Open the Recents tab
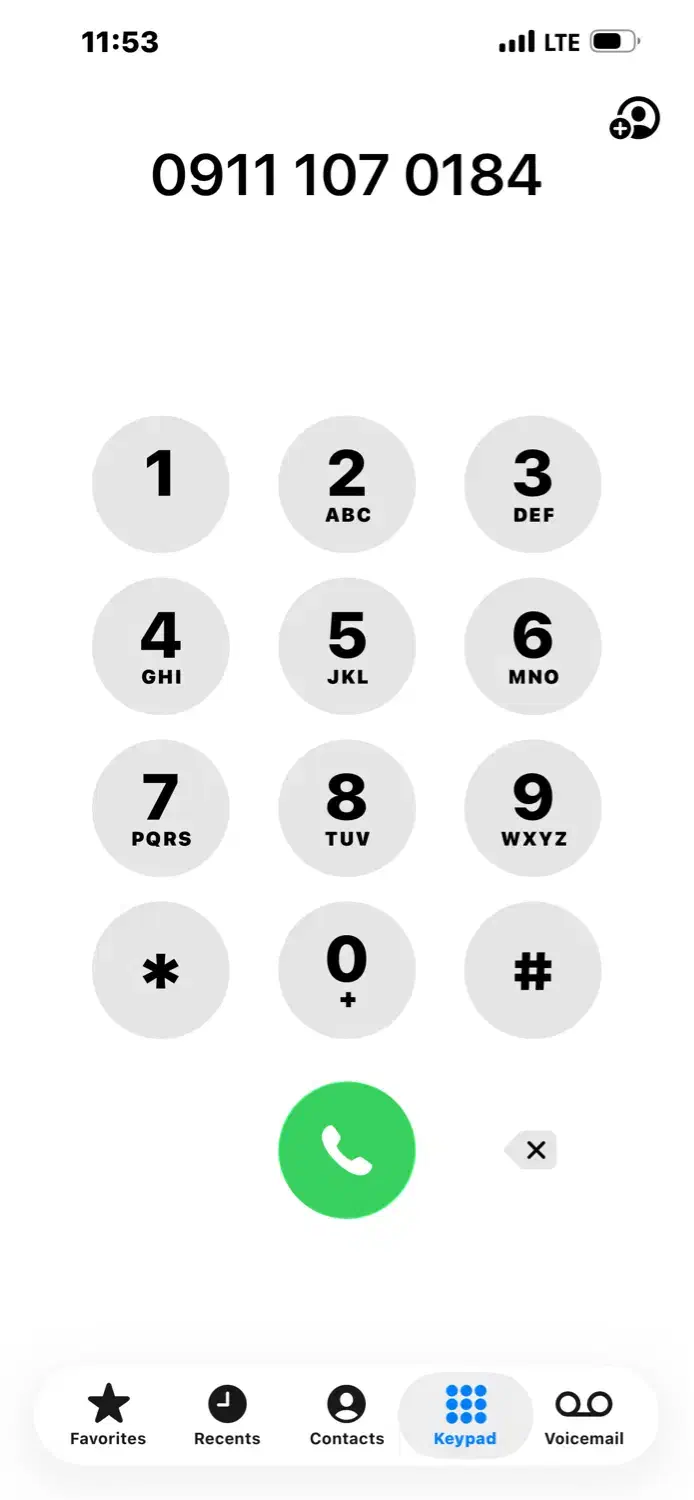The height and width of the screenshot is (1500, 694). pos(227,1415)
